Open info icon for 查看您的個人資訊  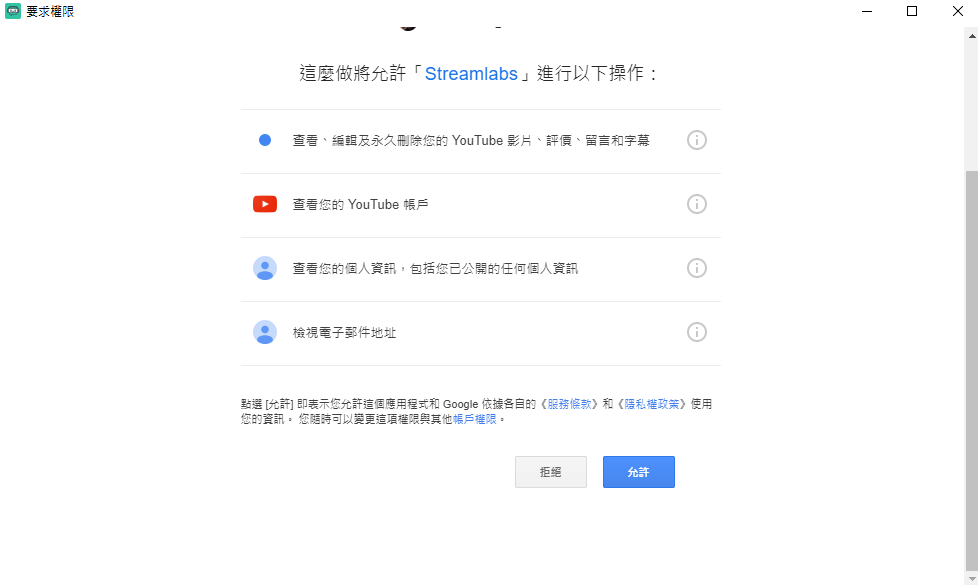click(697, 268)
